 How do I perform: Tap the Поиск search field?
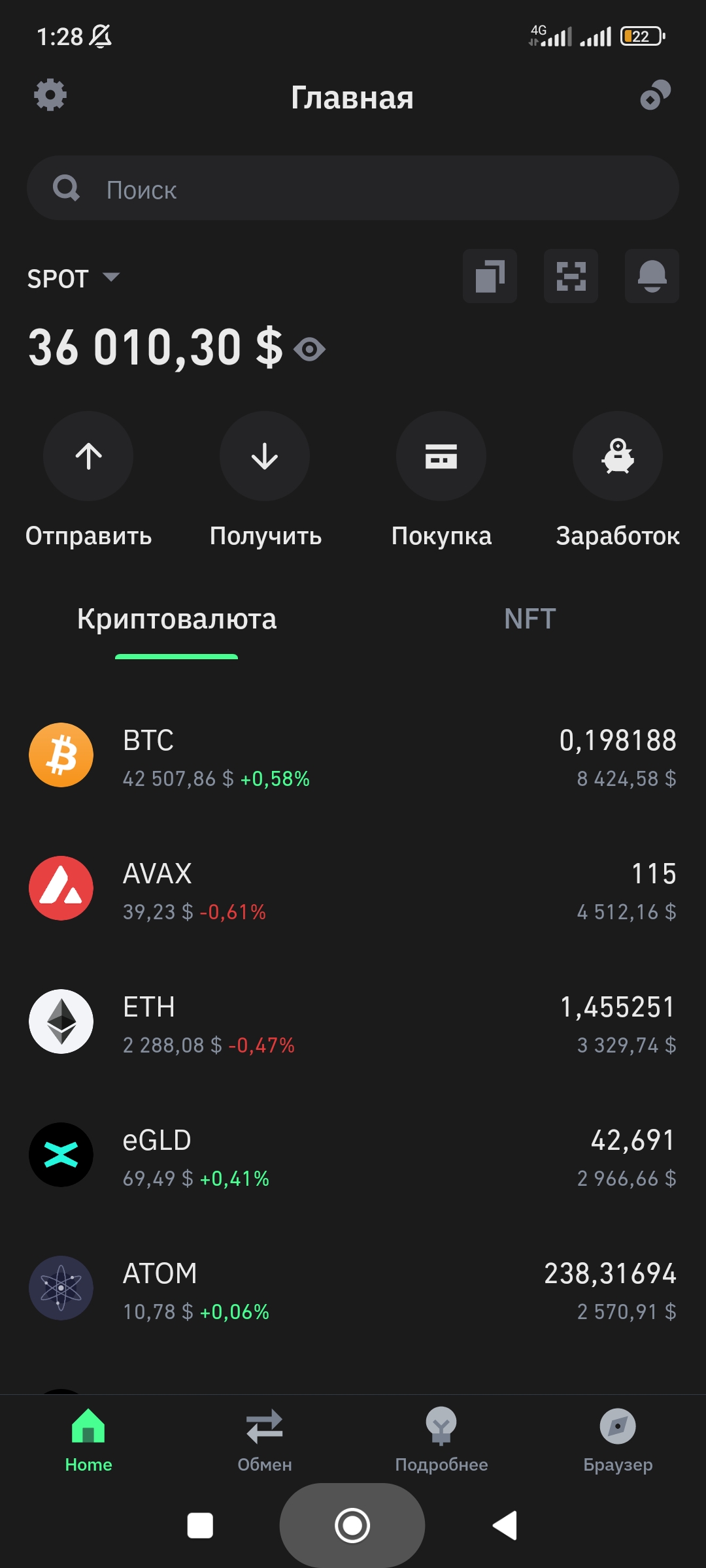coord(353,188)
